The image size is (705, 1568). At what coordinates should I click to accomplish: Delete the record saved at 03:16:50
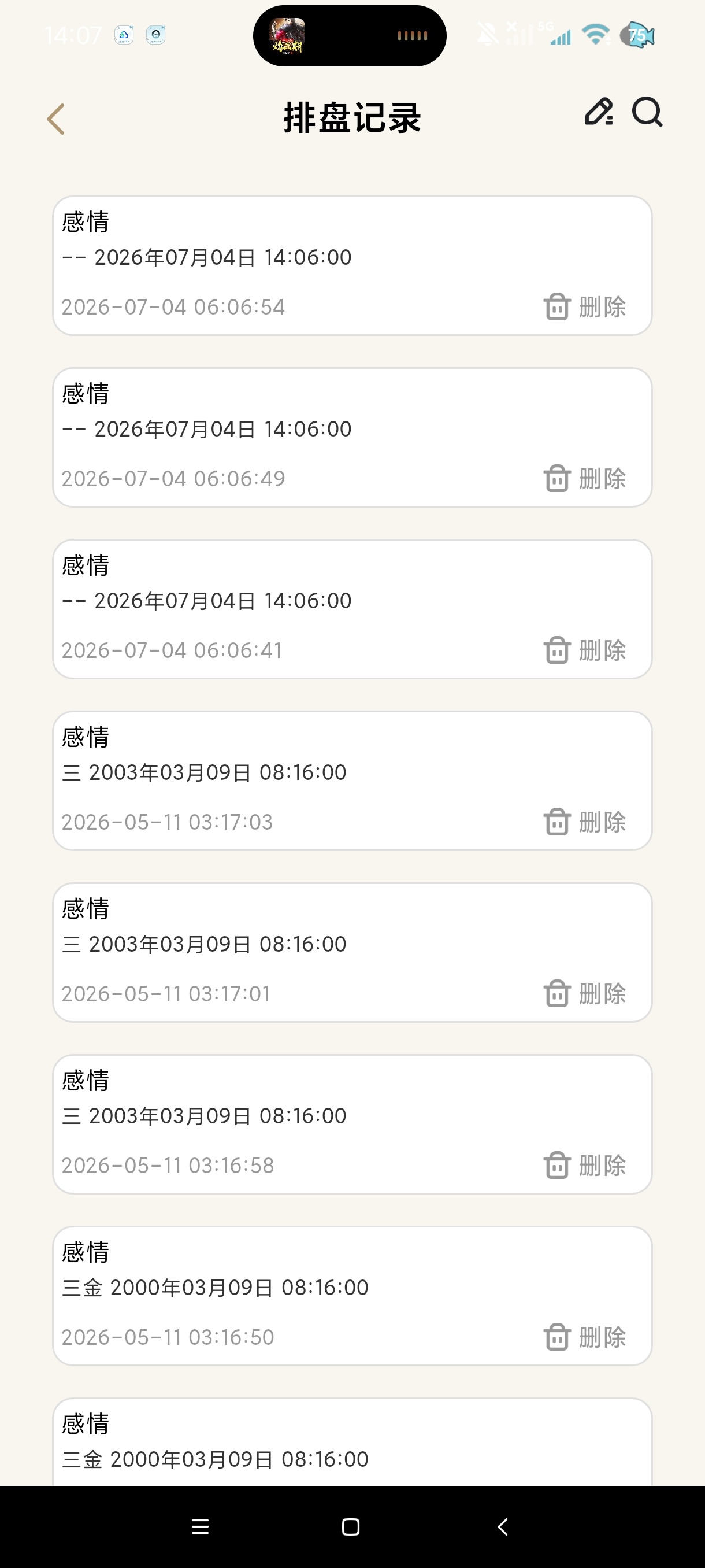585,1337
